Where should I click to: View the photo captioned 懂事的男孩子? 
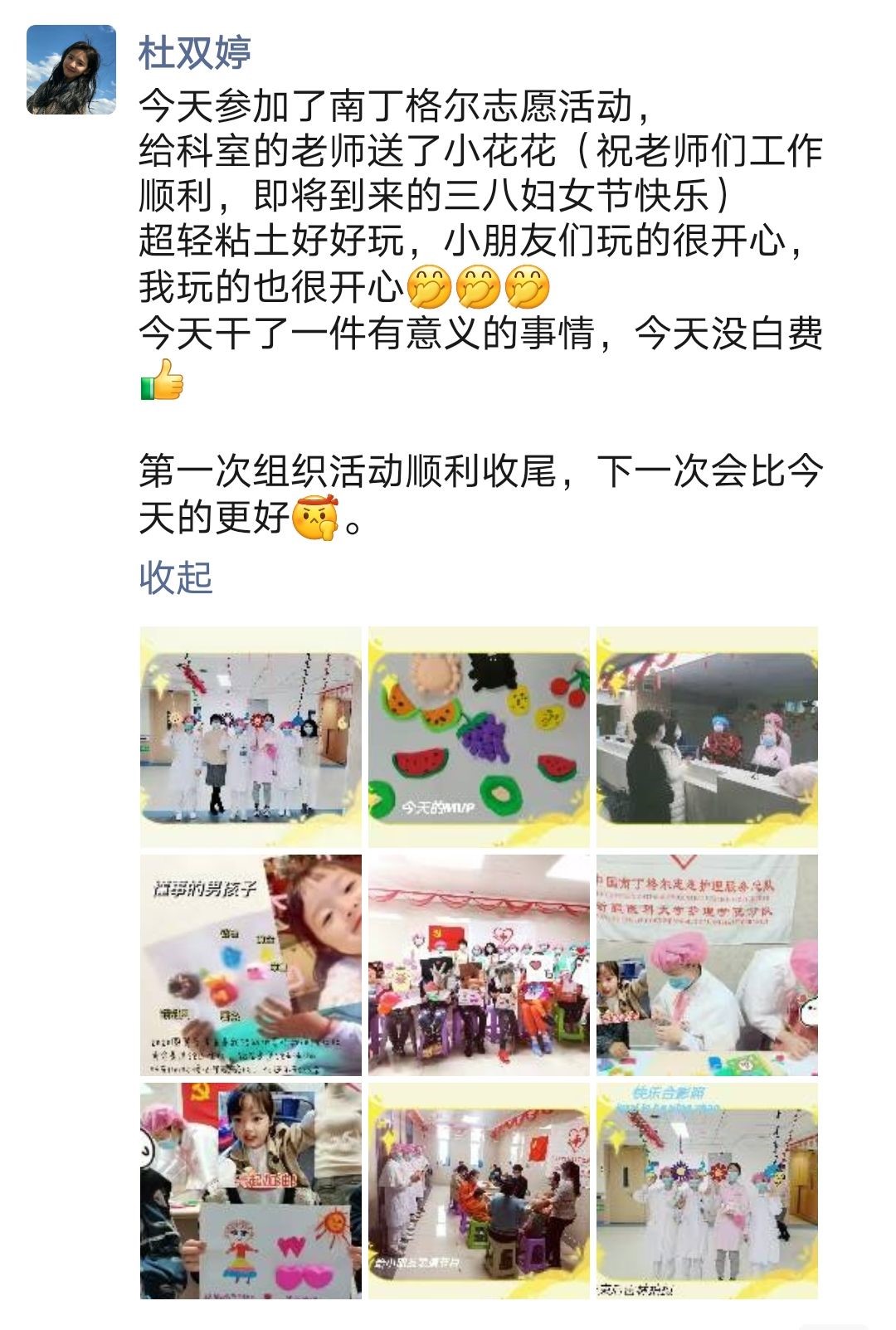pos(251,965)
